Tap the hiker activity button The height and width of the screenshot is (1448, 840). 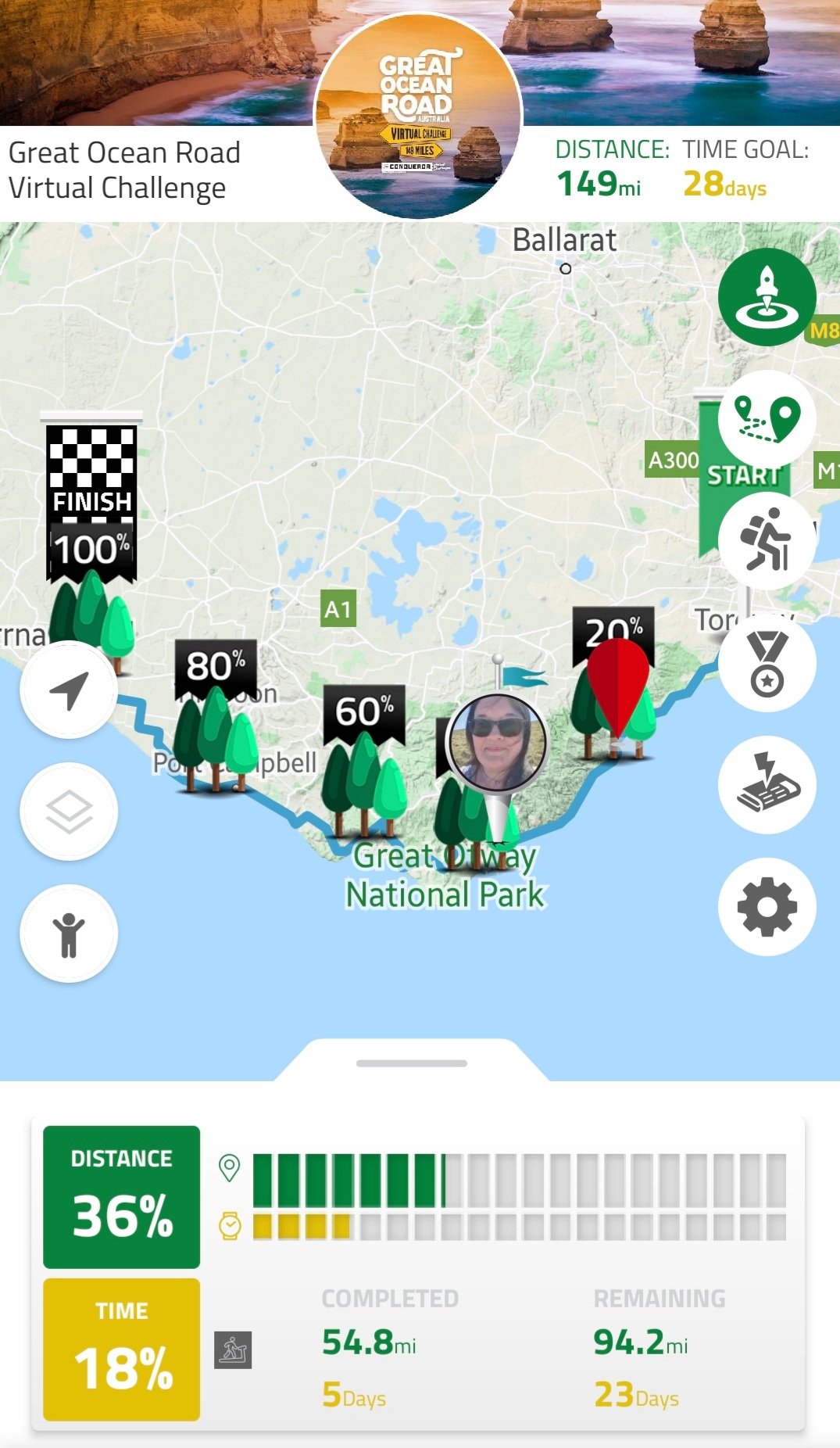[x=767, y=540]
